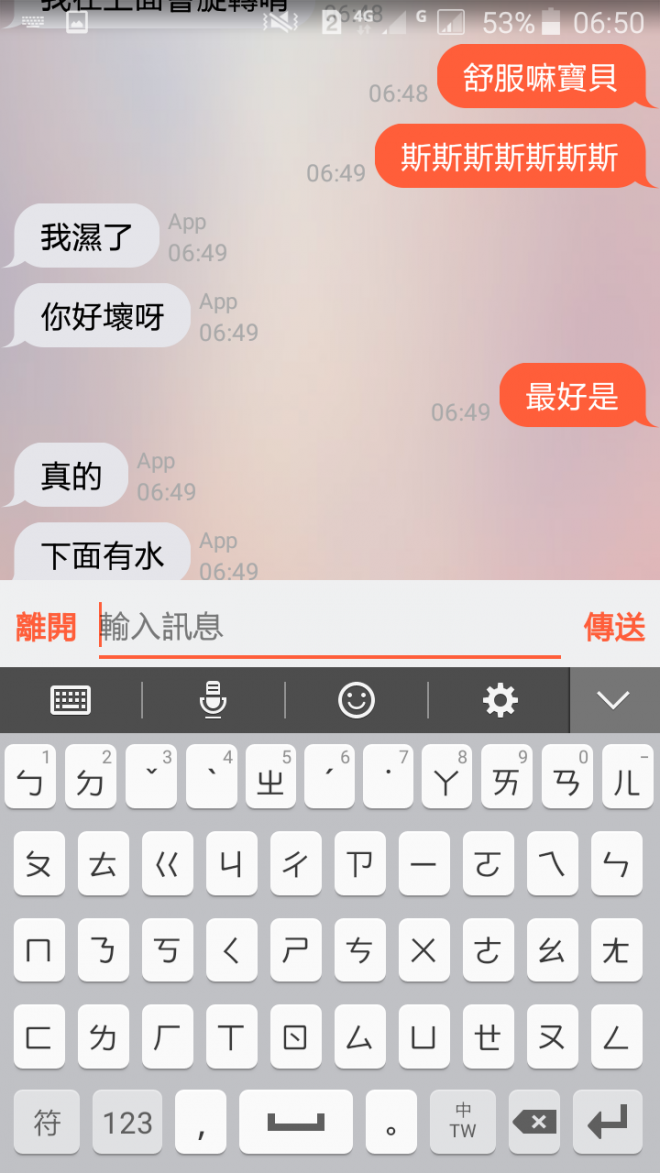Focus the 輸入訊息 message field
This screenshot has width=660, height=1173.
330,628
